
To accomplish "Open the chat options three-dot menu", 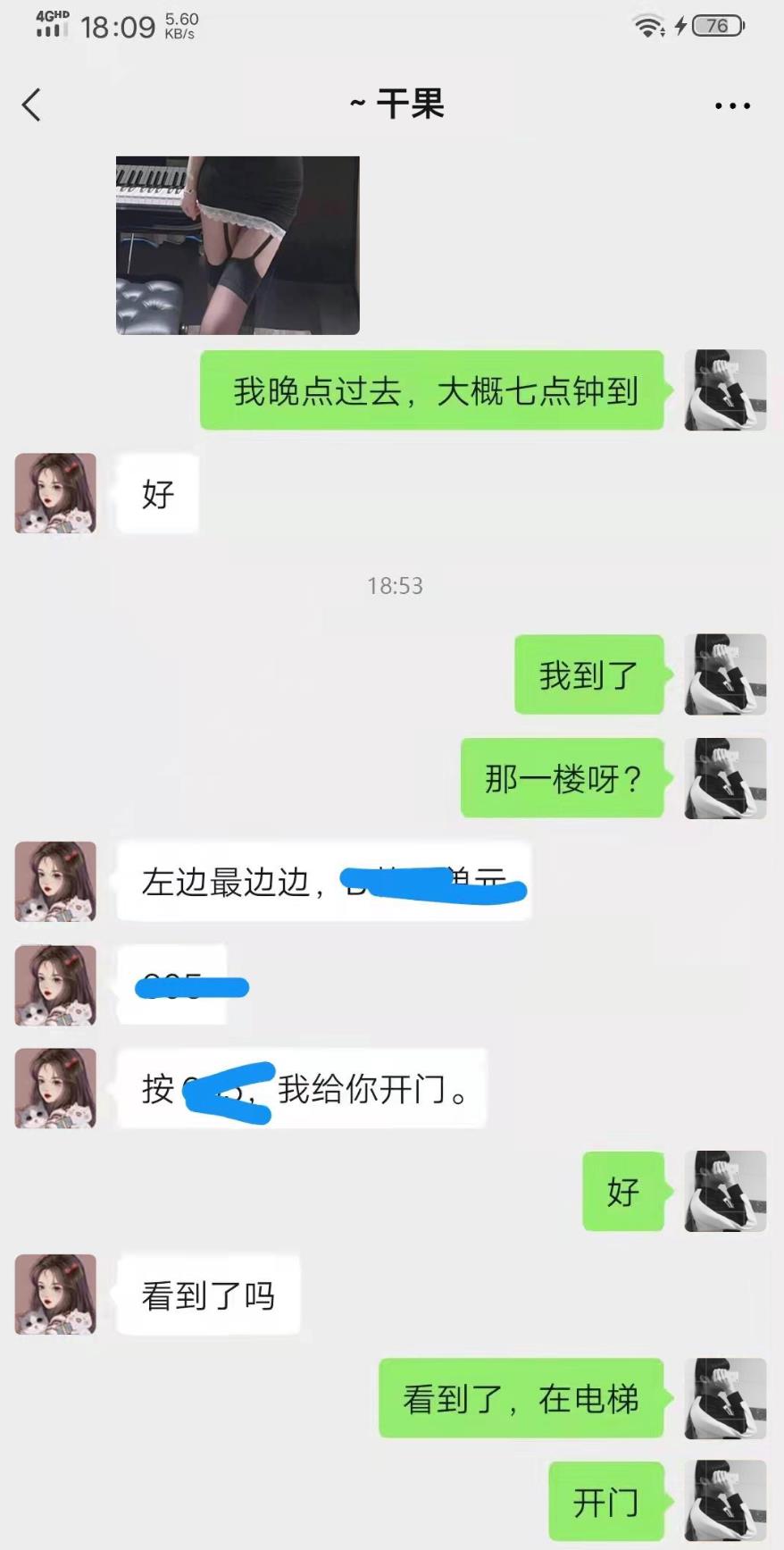I will pos(732,106).
